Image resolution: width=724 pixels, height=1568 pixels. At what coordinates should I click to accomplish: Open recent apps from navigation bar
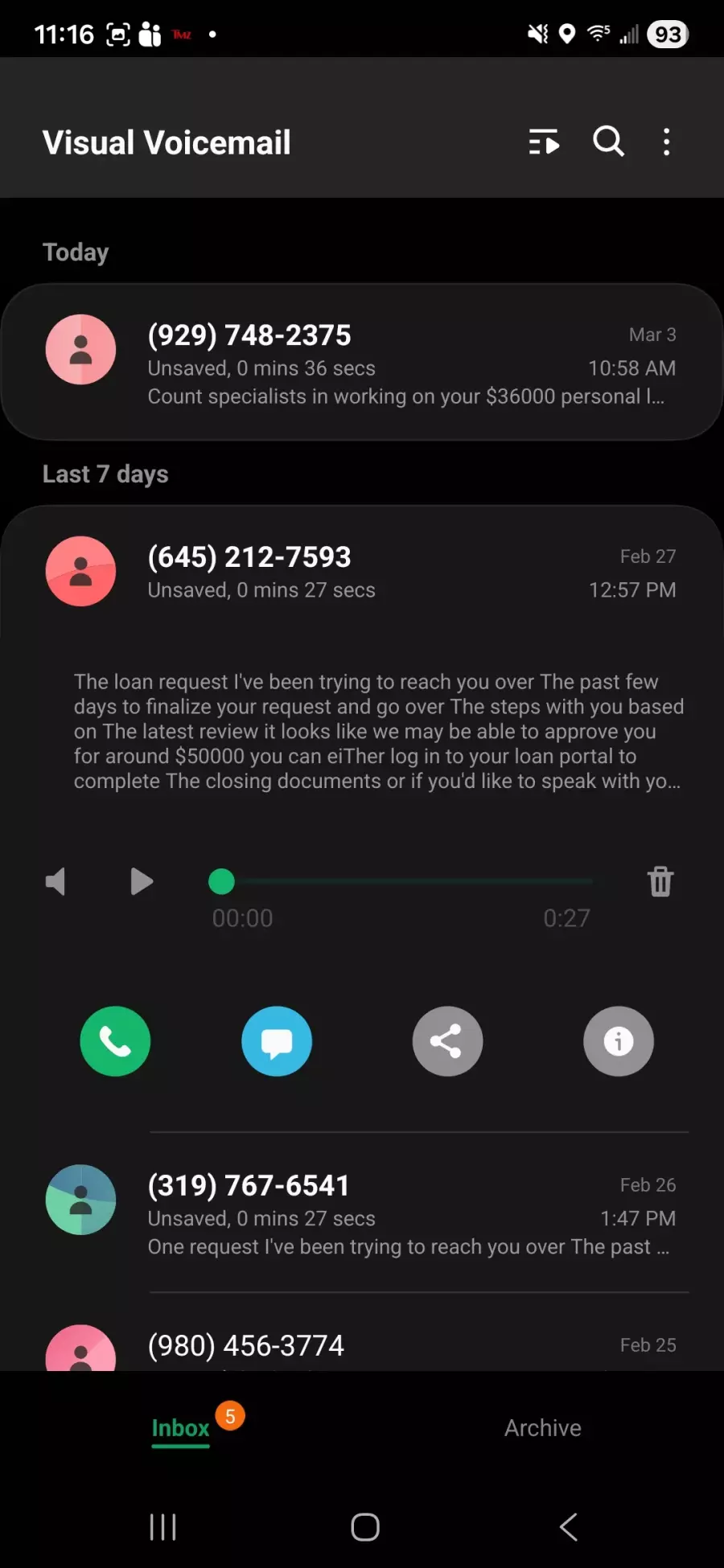162,1525
